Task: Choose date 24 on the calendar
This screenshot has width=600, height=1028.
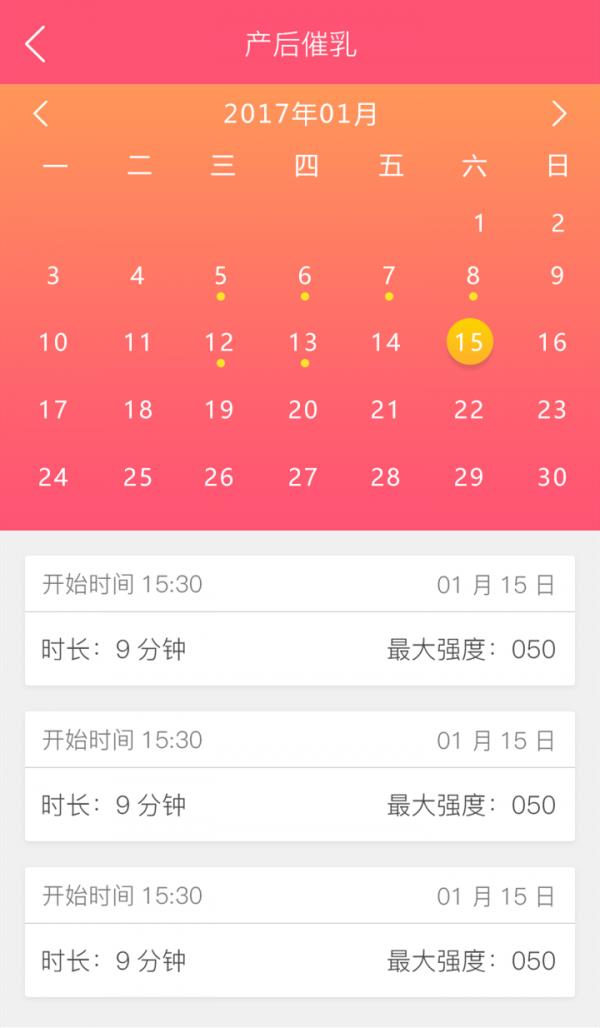Action: (x=53, y=477)
